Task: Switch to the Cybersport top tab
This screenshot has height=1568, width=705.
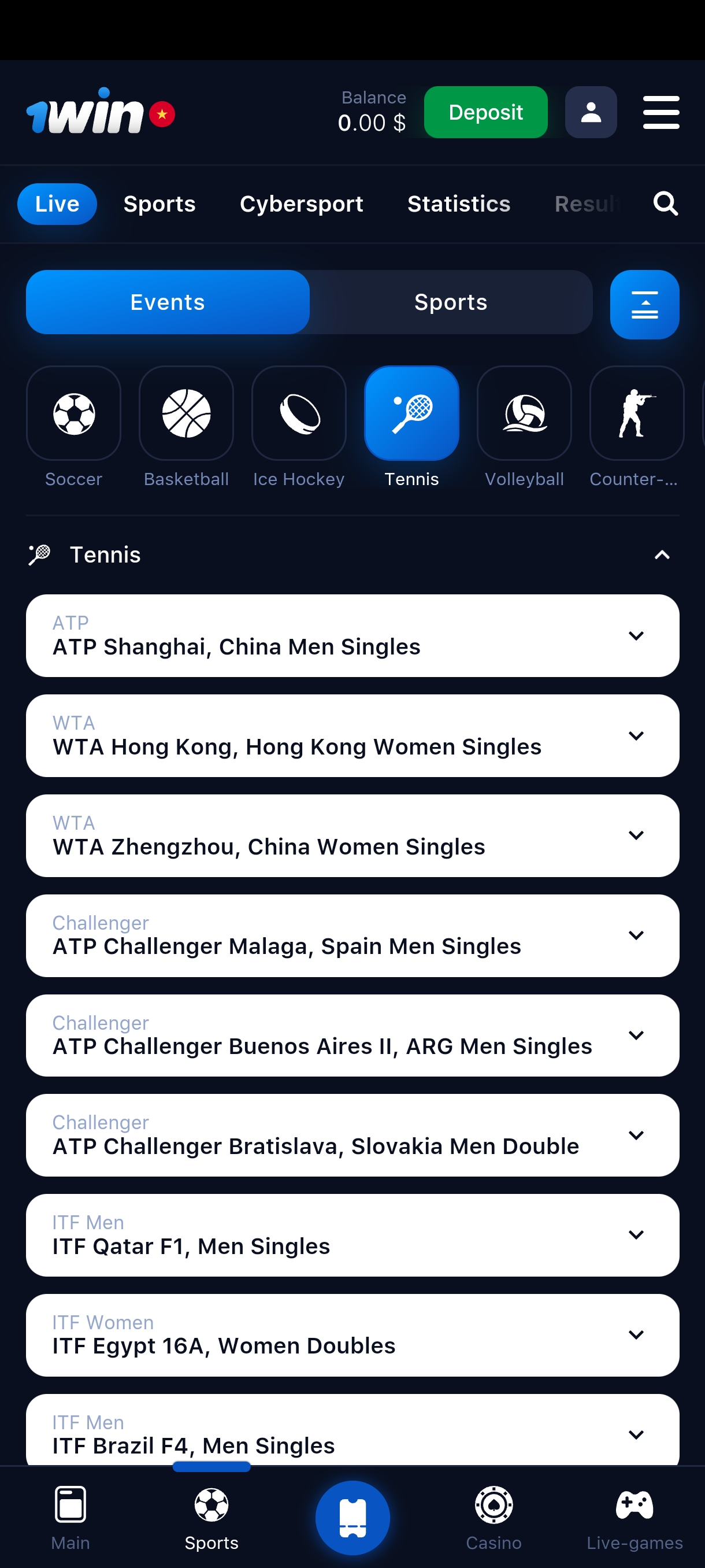Action: [301, 204]
